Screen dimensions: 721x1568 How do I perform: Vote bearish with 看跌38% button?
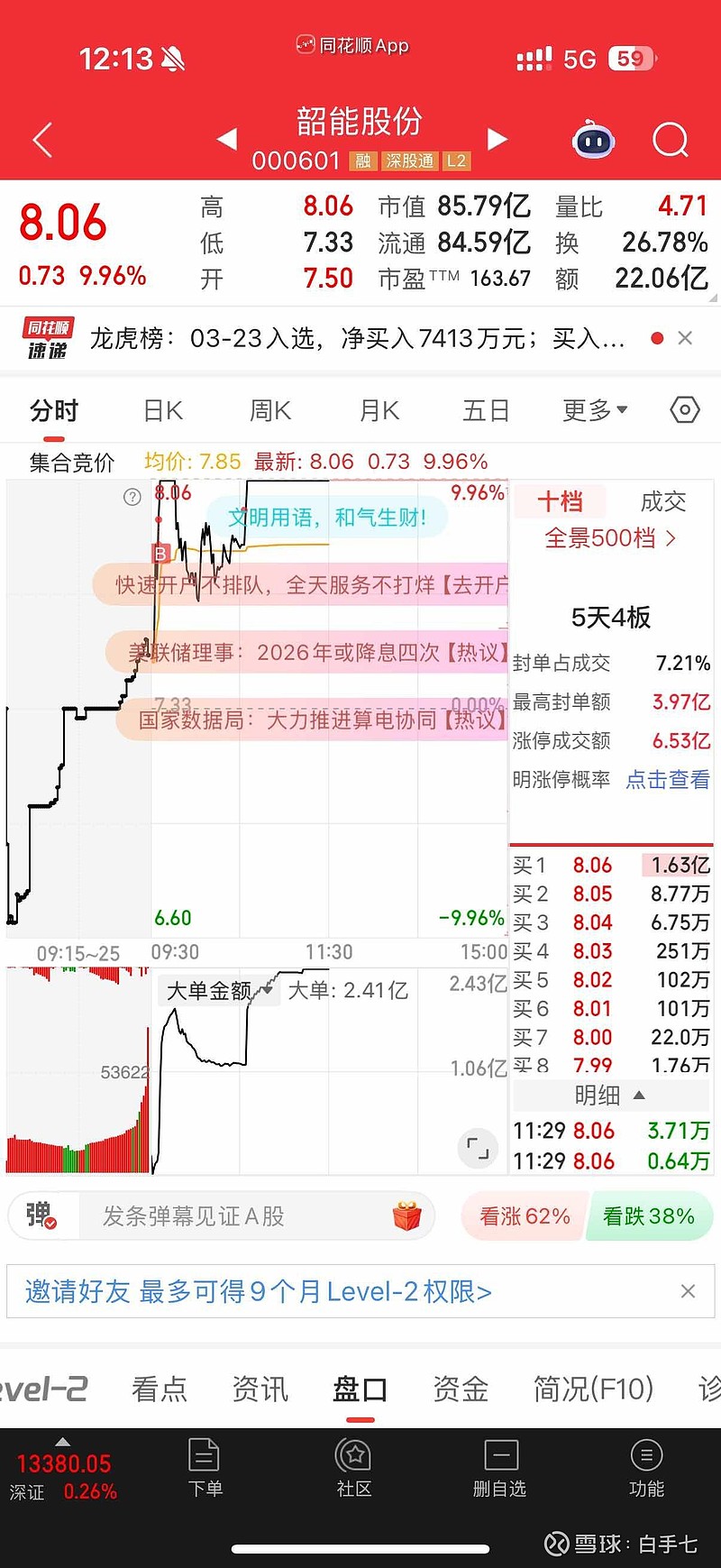click(650, 1215)
